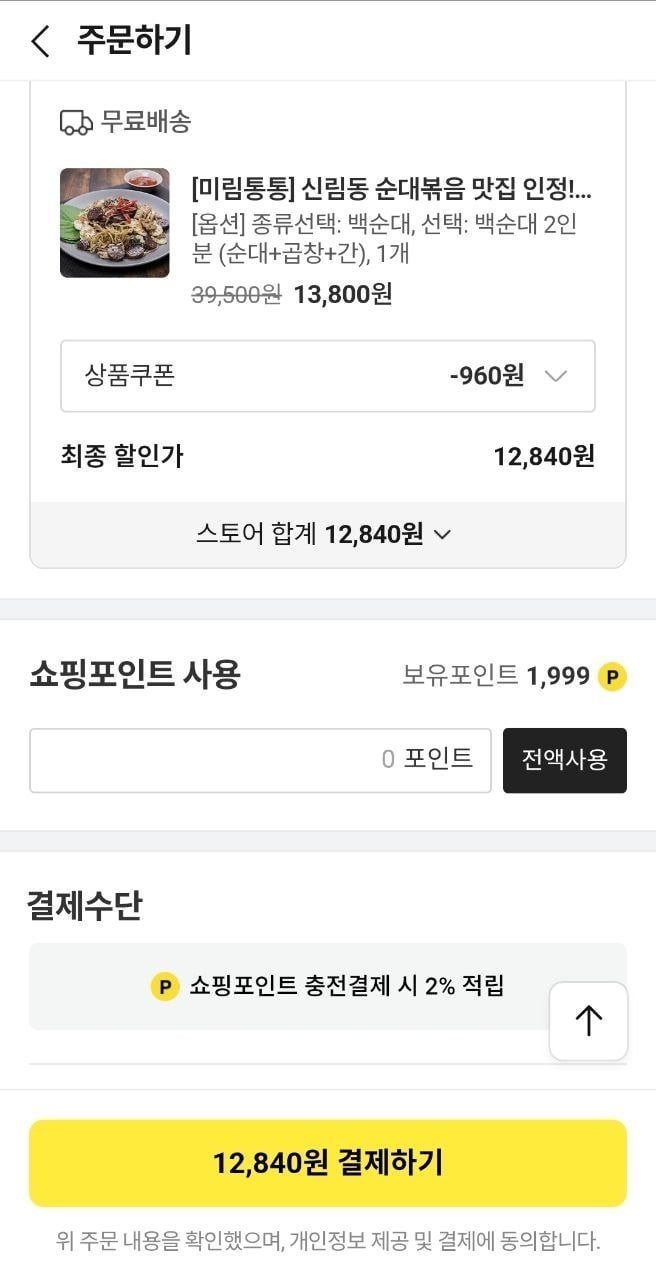656x1280 pixels.
Task: Expand the 스토어 합계 details
Action: (327, 534)
